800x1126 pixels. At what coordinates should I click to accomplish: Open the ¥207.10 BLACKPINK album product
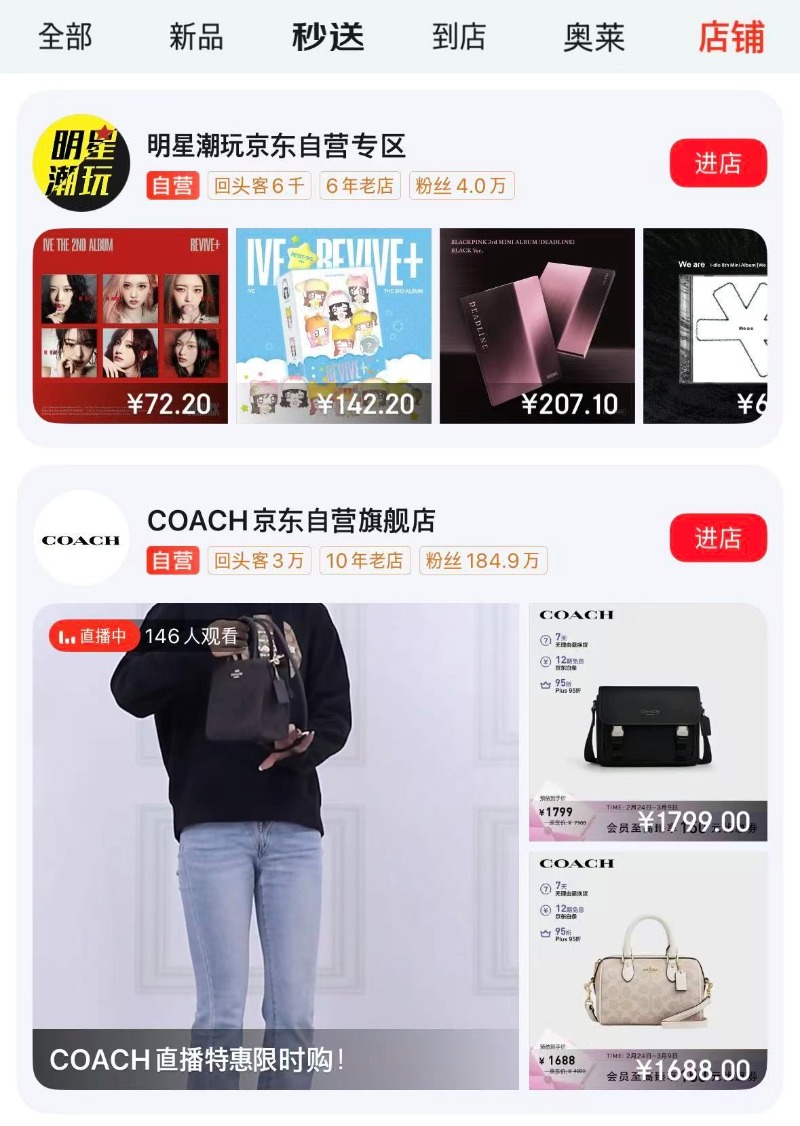(x=537, y=325)
